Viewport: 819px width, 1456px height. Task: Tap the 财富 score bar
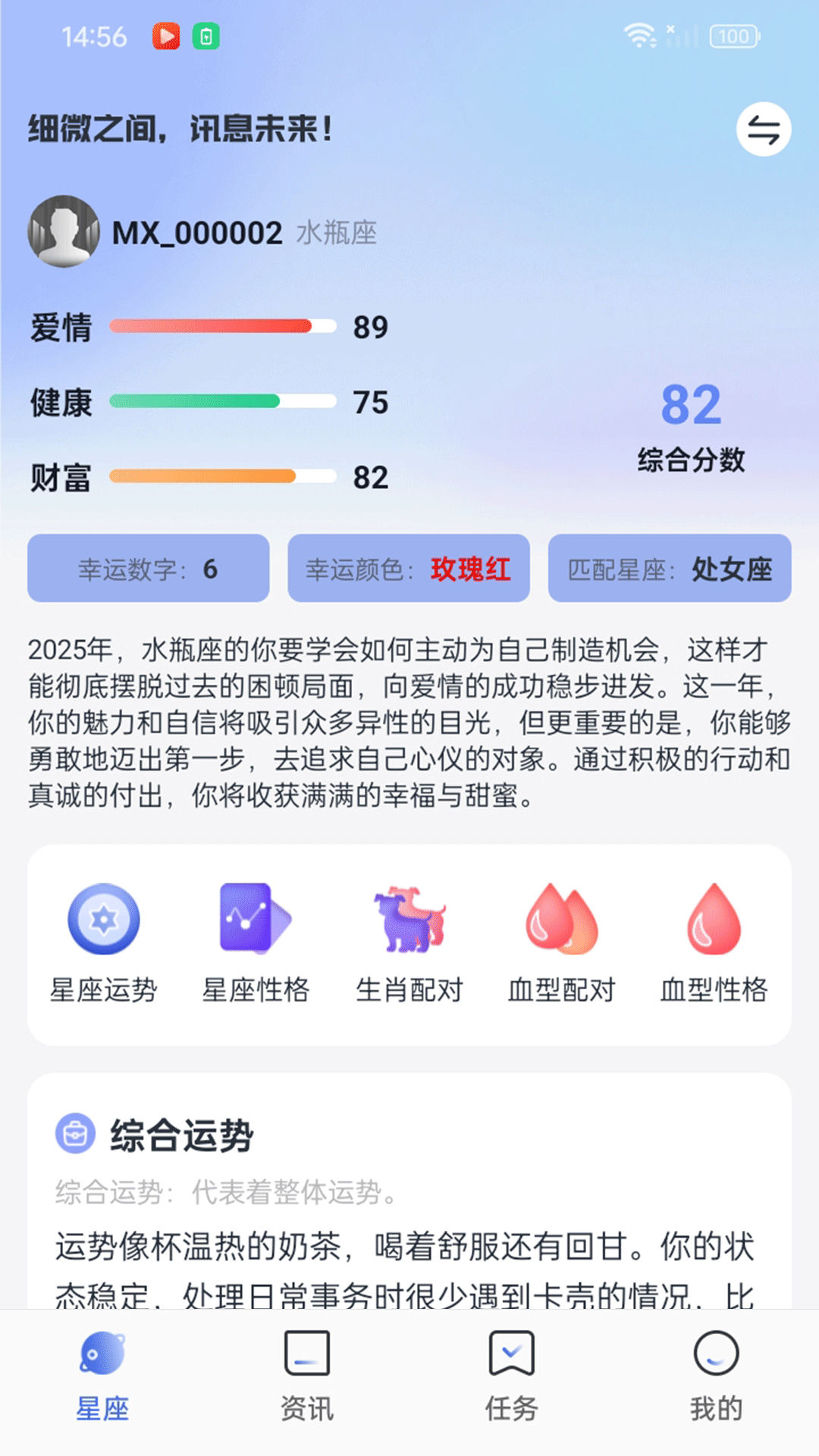point(220,478)
